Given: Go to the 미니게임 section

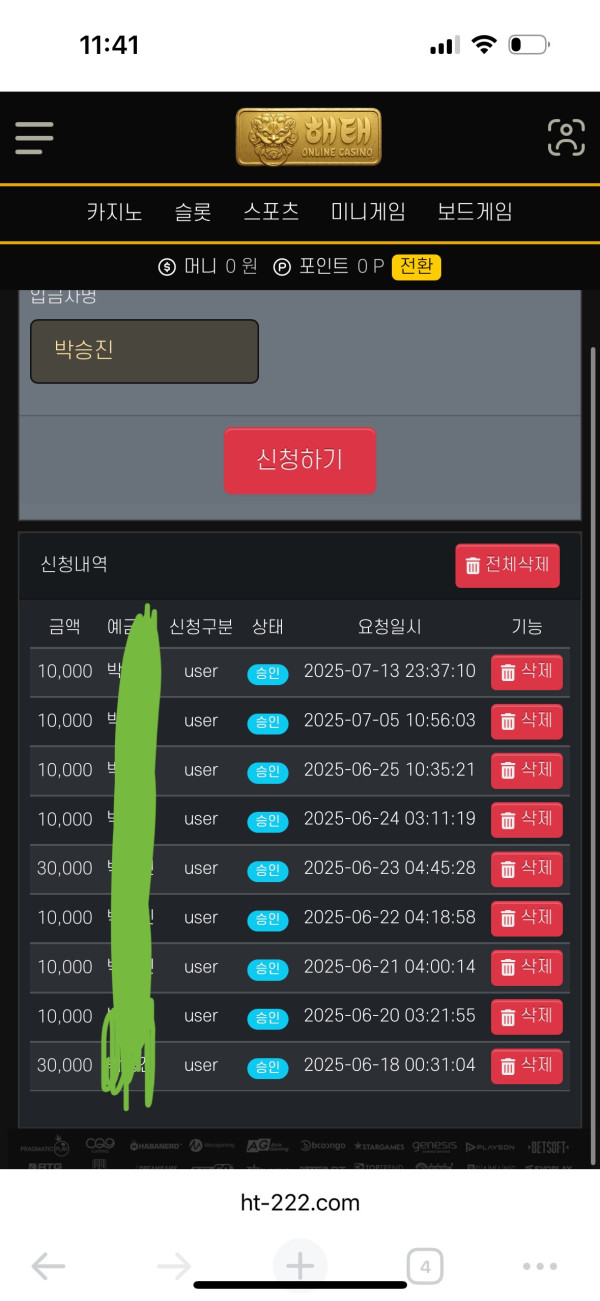Looking at the screenshot, I should (368, 212).
